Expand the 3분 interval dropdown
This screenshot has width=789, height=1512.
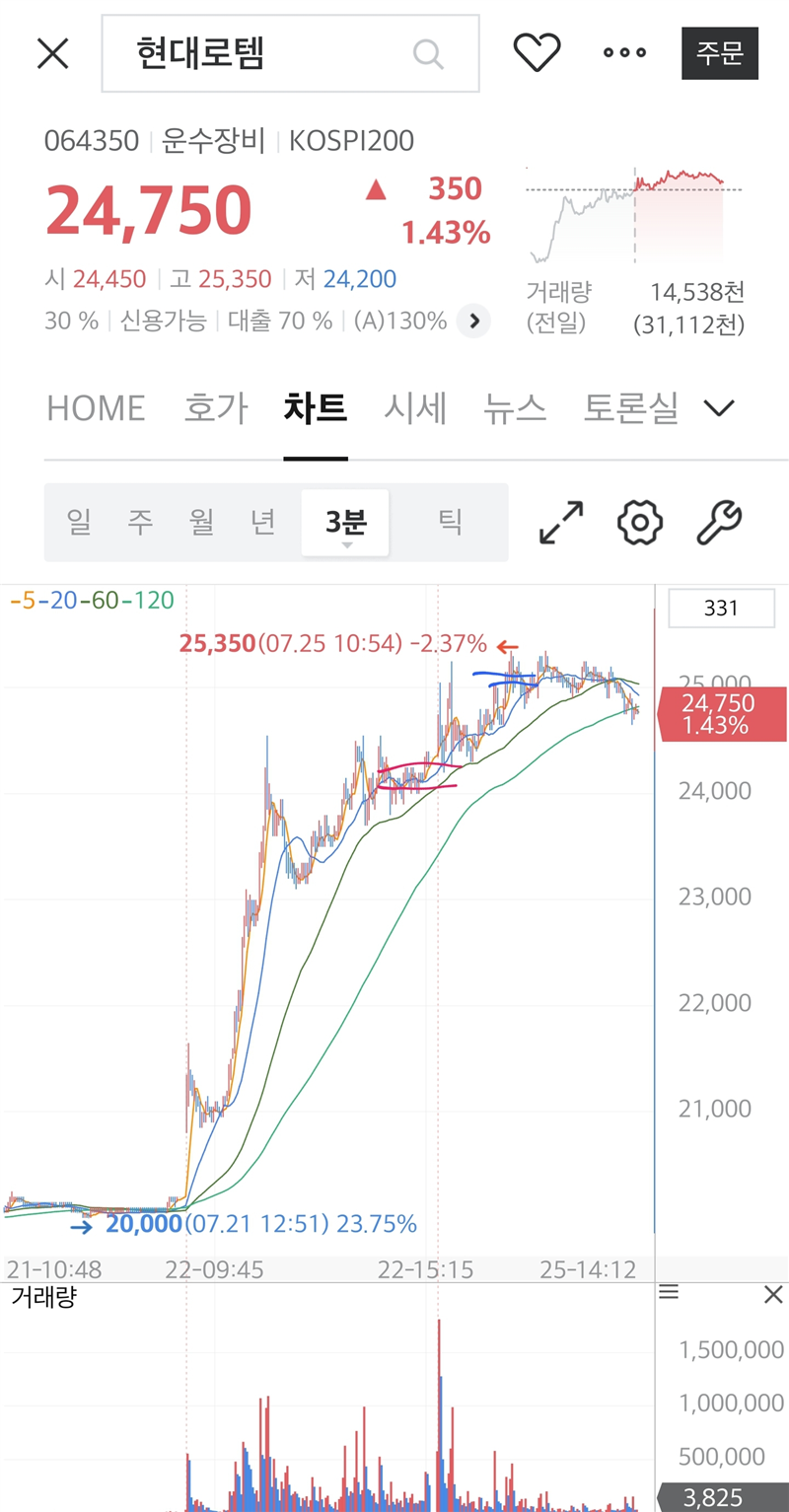coord(345,542)
